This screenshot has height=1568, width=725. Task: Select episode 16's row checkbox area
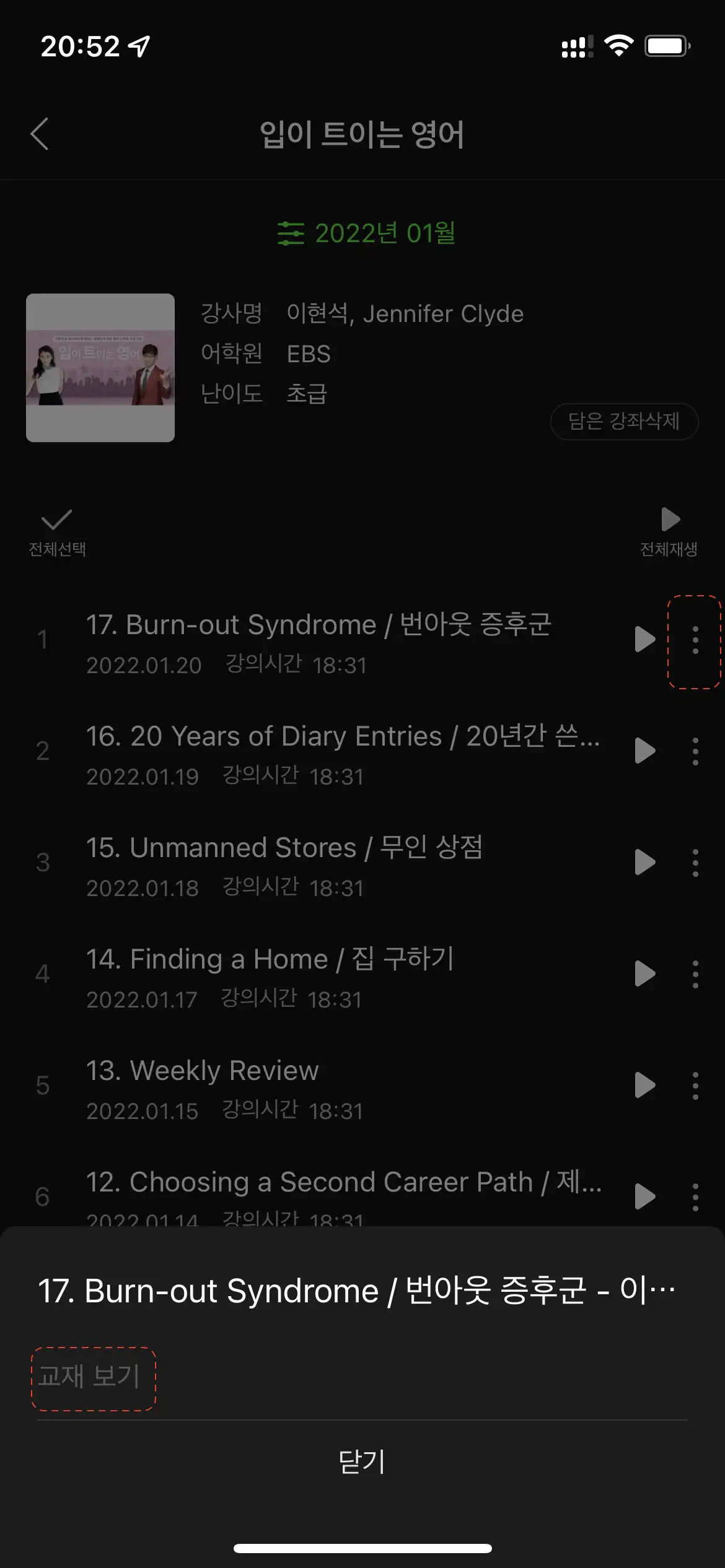[x=43, y=752]
